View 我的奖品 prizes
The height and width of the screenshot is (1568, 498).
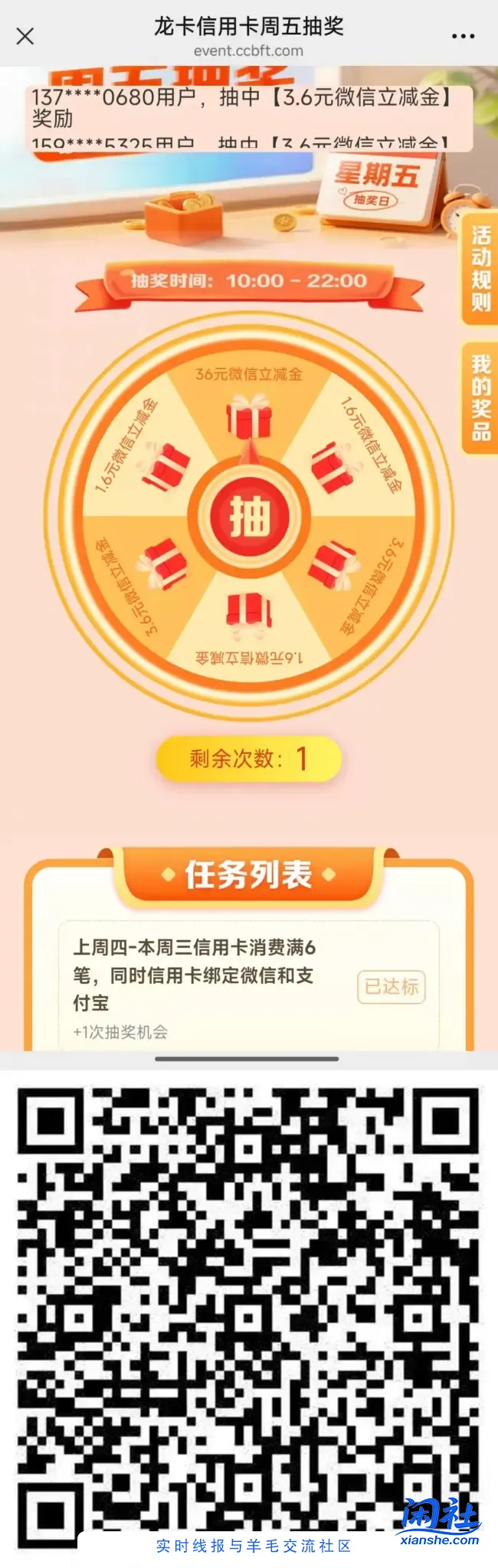[480, 397]
